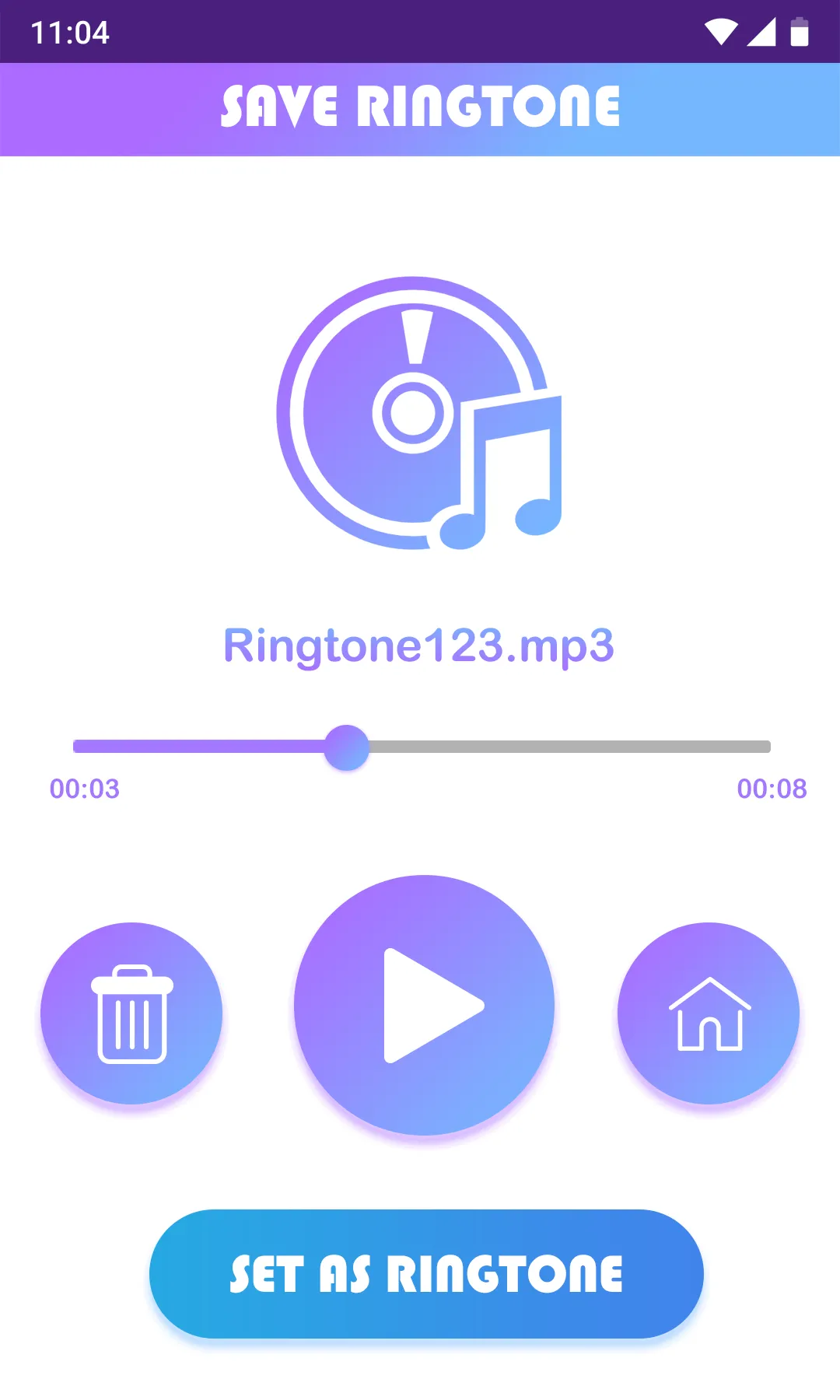Tap the trash delete icon
The height and width of the screenshot is (1400, 840).
coord(131,1011)
